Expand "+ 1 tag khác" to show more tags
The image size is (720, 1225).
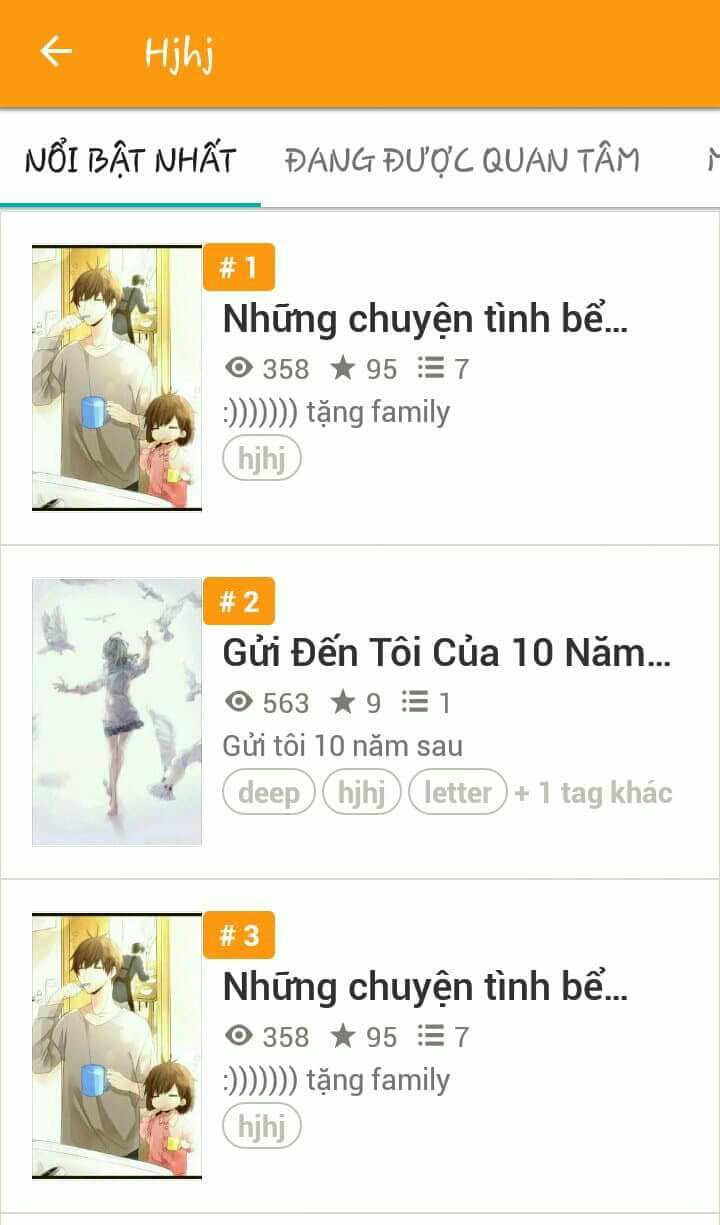593,793
